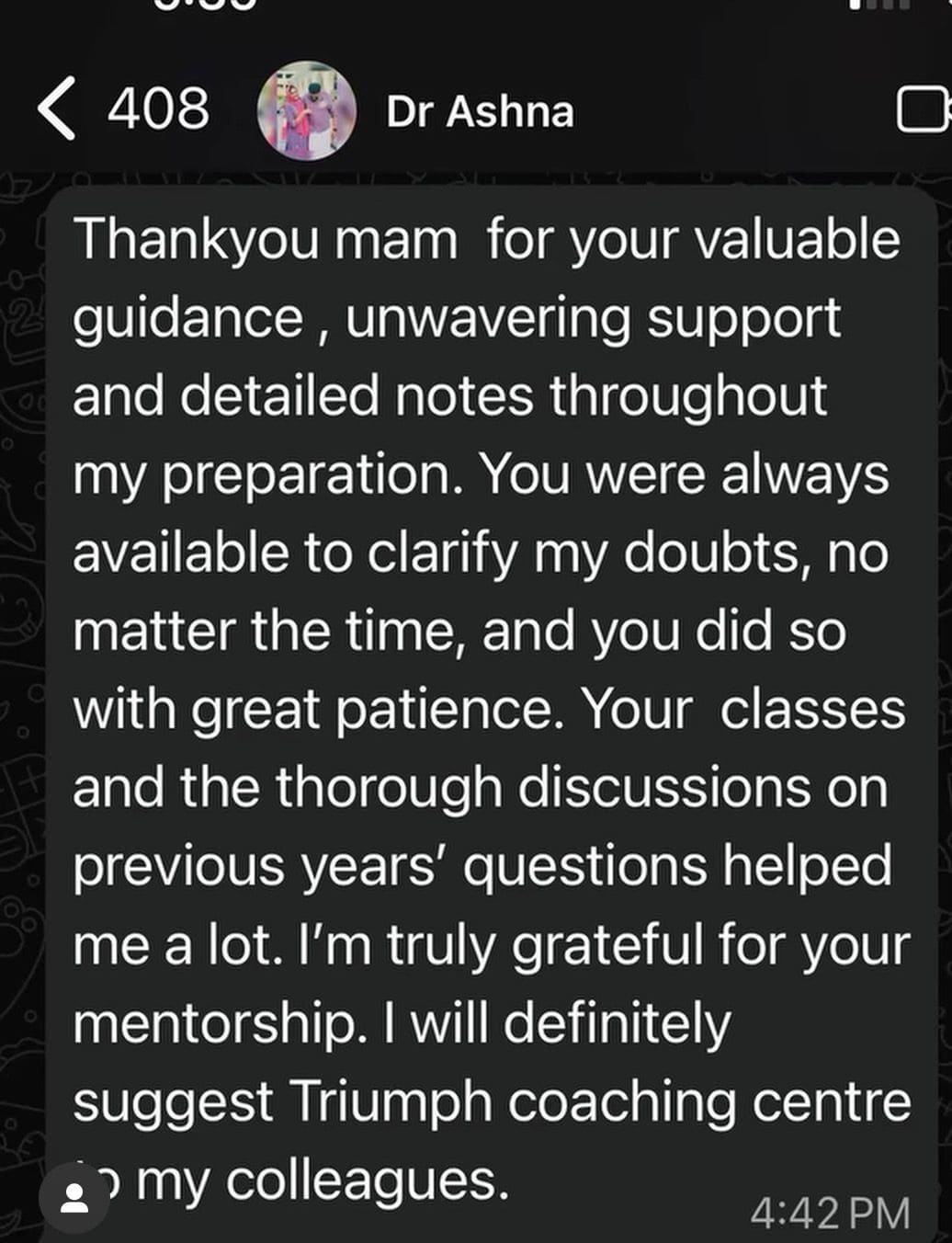Tap the video call icon
Viewport: 952px width, 1243px height.
point(924,110)
